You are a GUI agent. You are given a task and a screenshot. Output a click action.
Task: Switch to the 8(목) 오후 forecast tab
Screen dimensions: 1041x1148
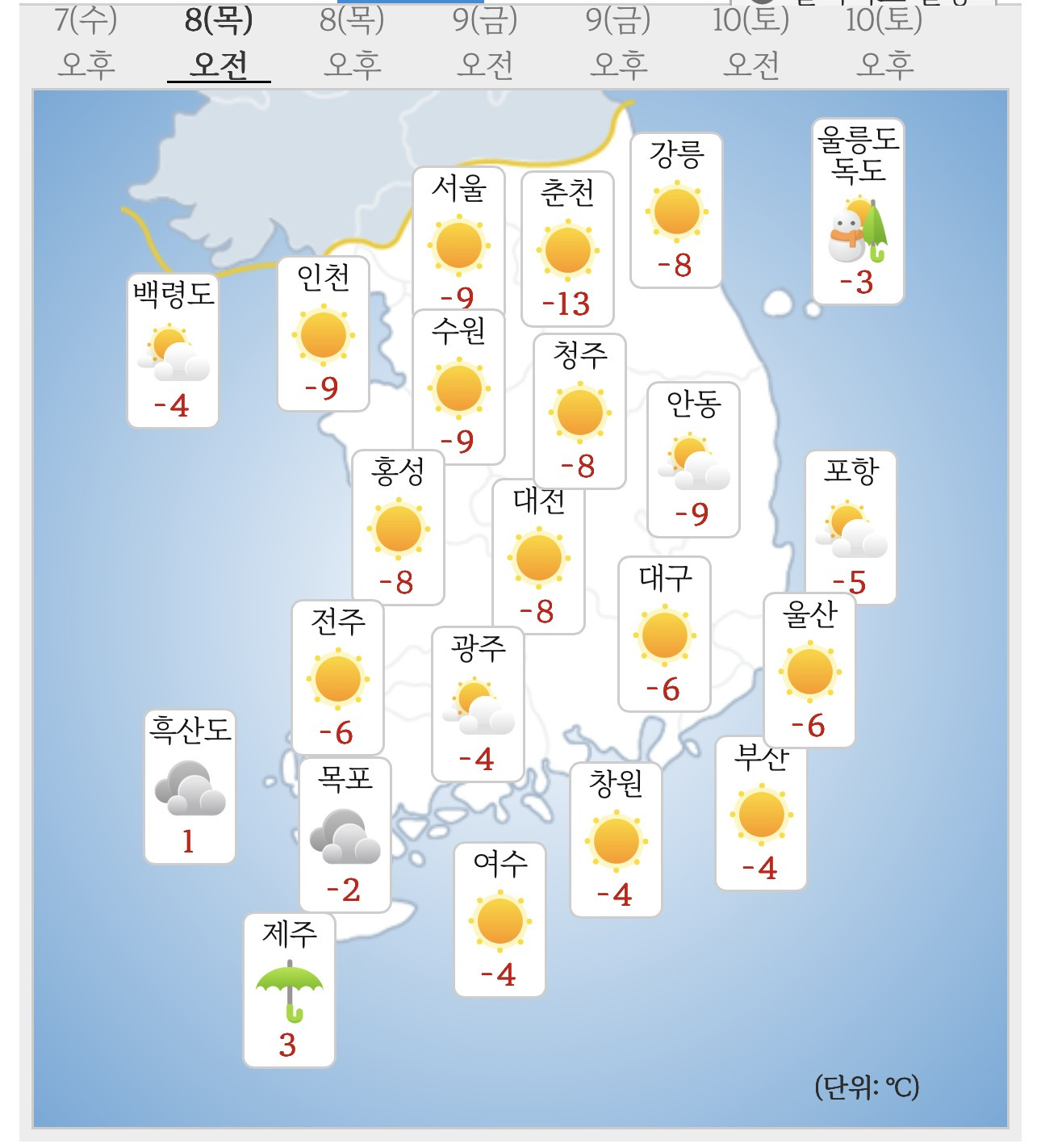[x=352, y=42]
